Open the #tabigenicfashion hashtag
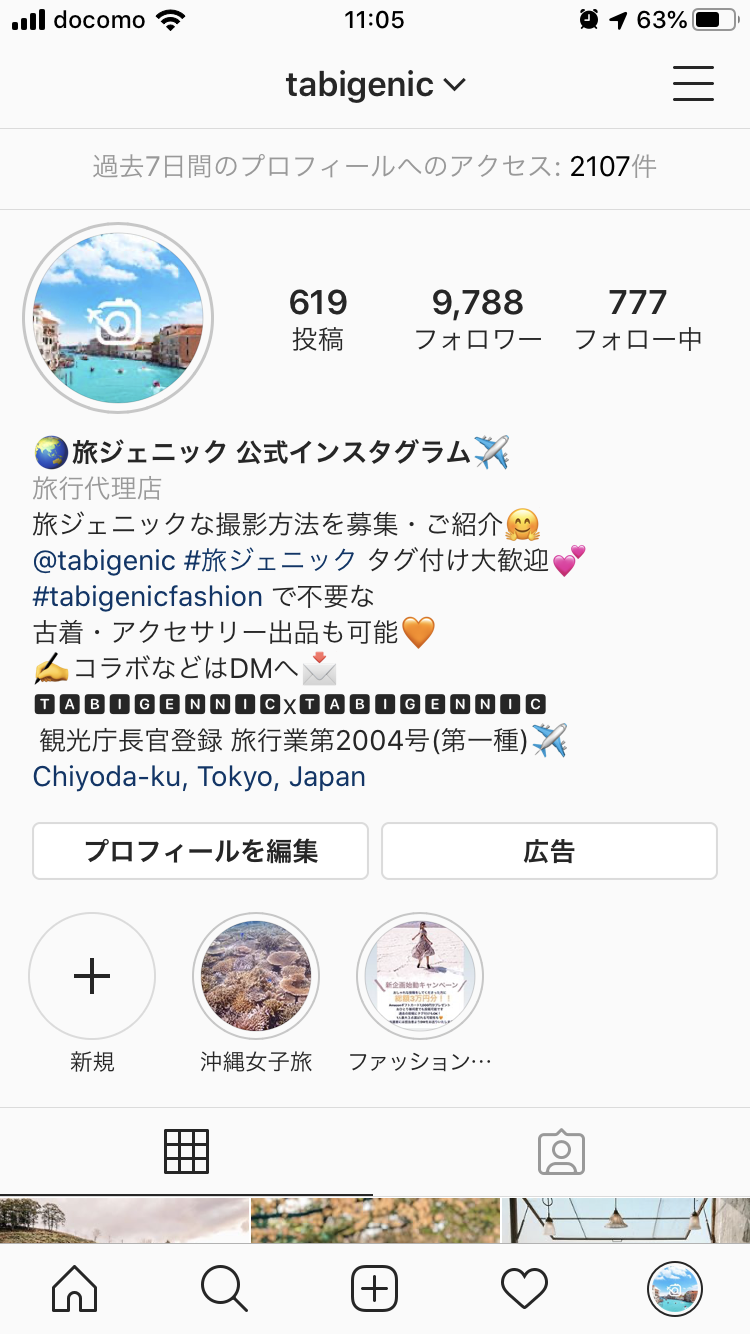The image size is (750, 1334). point(148,597)
